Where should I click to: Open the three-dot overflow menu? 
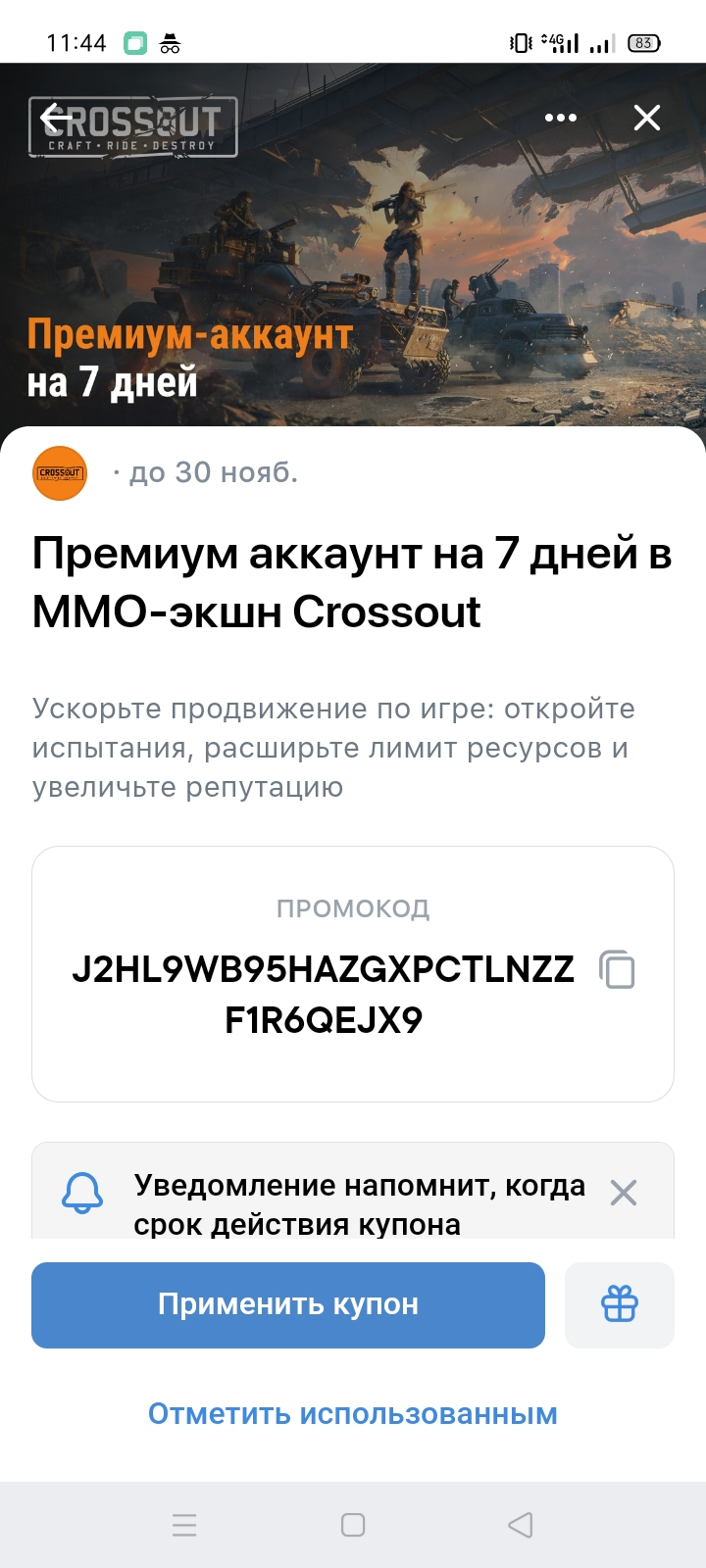click(x=561, y=118)
